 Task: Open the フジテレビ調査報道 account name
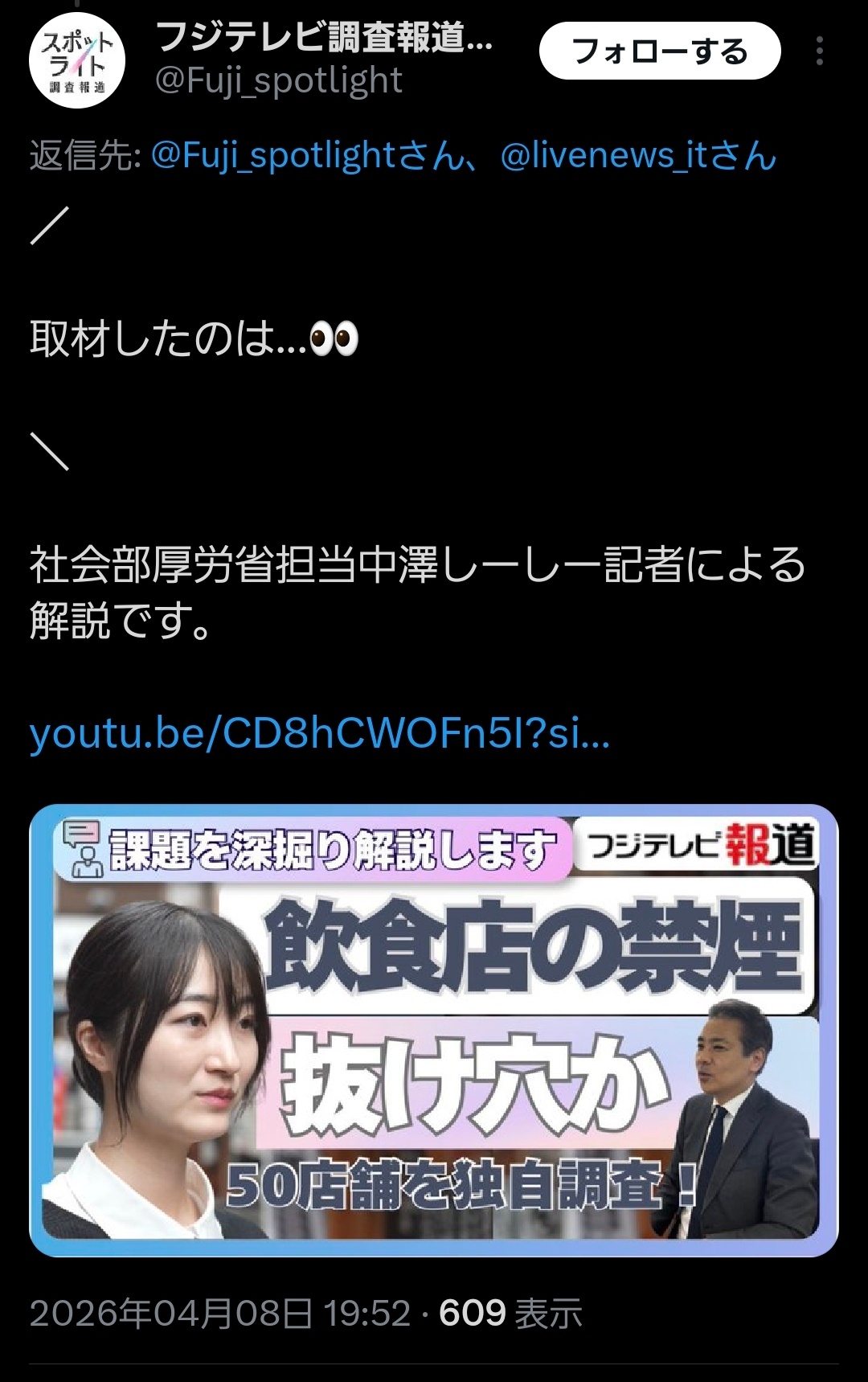[x=323, y=37]
